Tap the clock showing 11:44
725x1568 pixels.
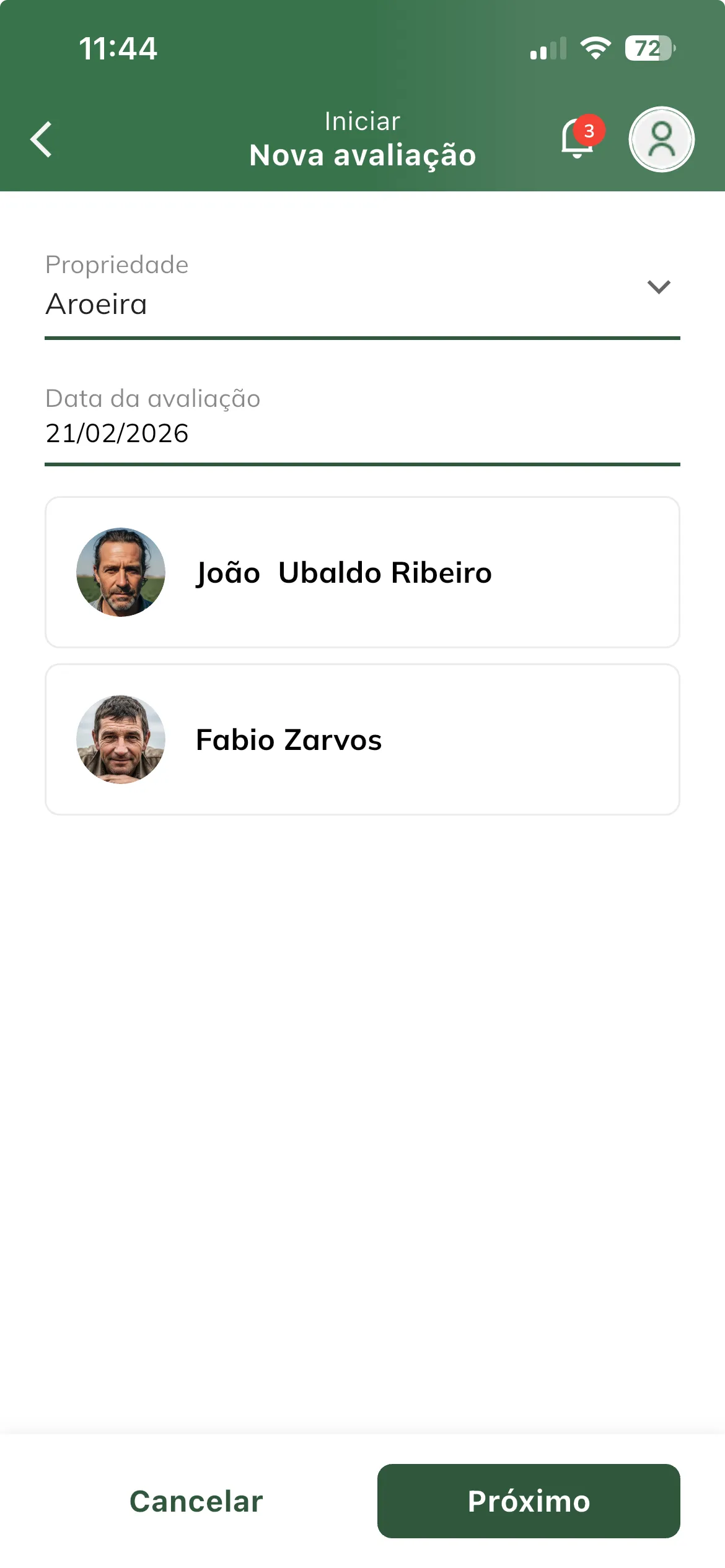(x=118, y=48)
